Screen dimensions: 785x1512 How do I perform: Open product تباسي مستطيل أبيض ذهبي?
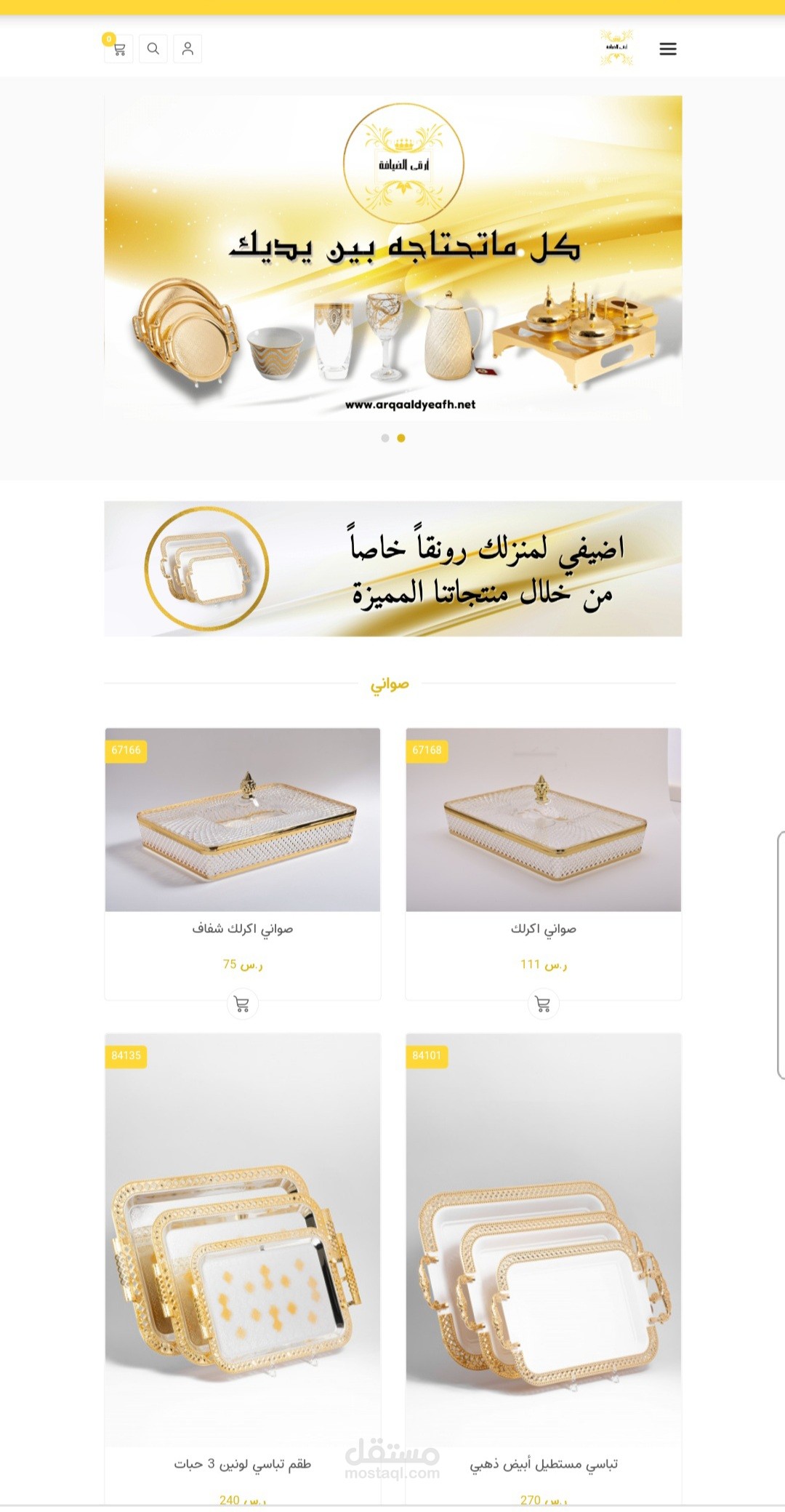544,1464
